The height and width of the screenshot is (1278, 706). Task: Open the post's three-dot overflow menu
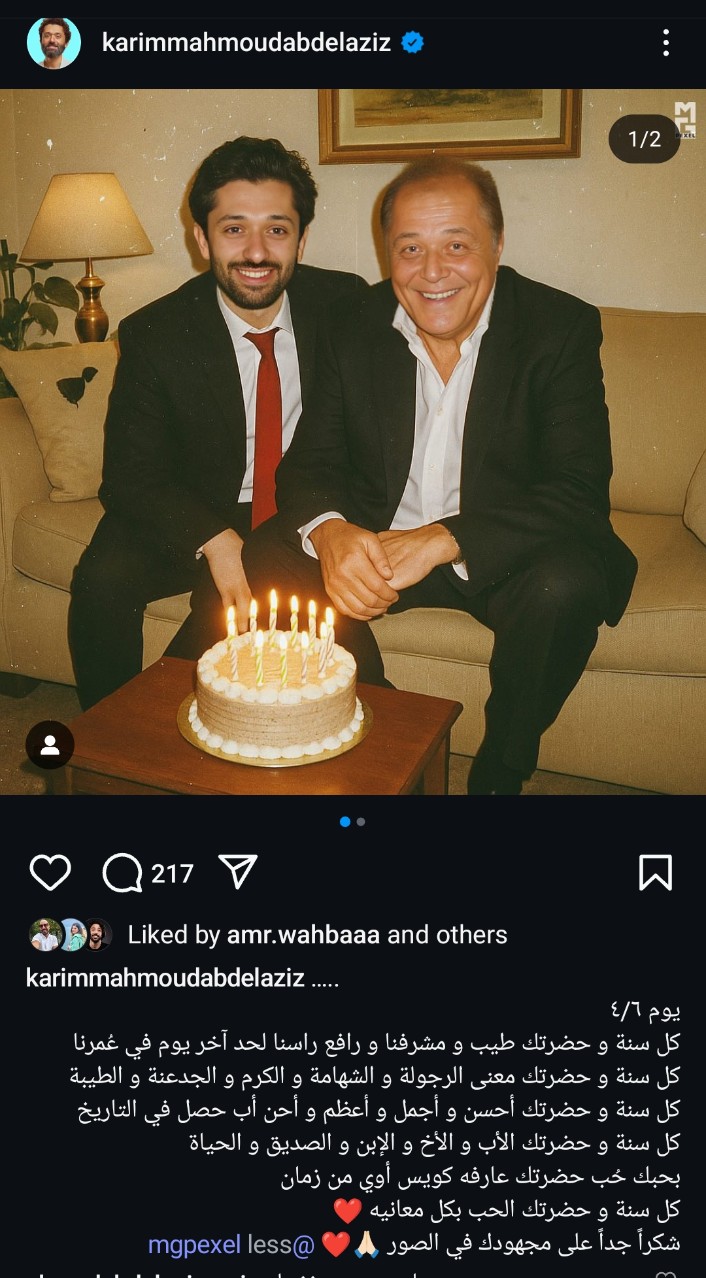point(666,42)
